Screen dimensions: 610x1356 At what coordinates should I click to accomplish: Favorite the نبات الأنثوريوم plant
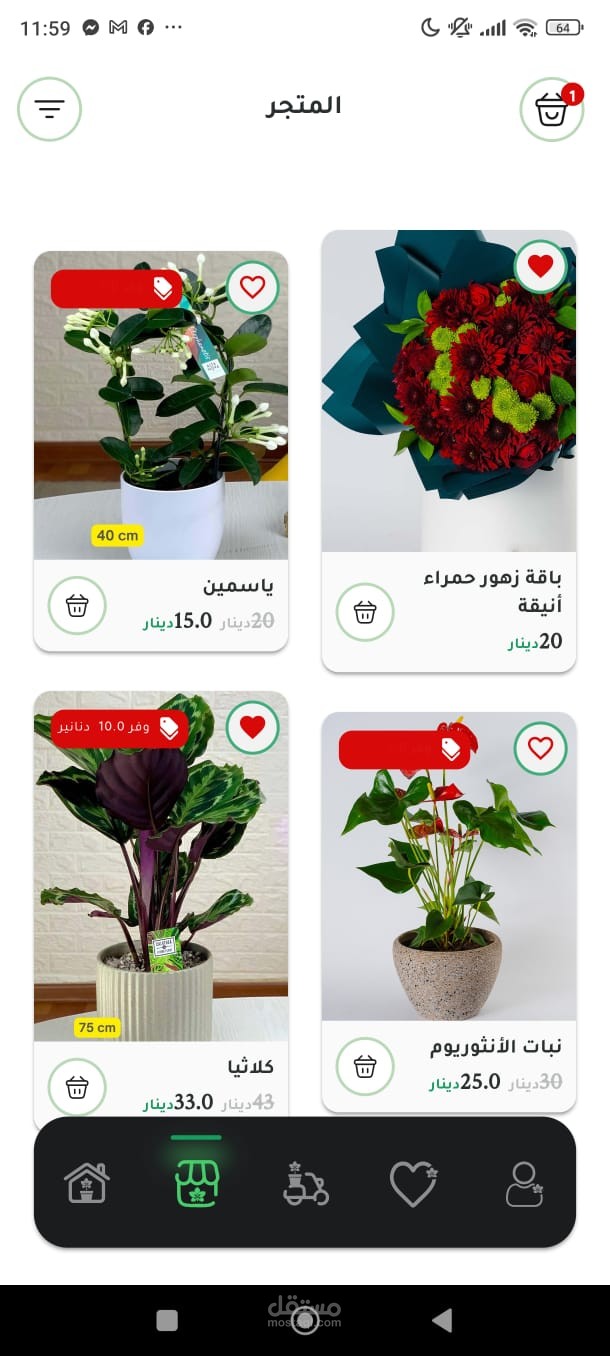(540, 748)
